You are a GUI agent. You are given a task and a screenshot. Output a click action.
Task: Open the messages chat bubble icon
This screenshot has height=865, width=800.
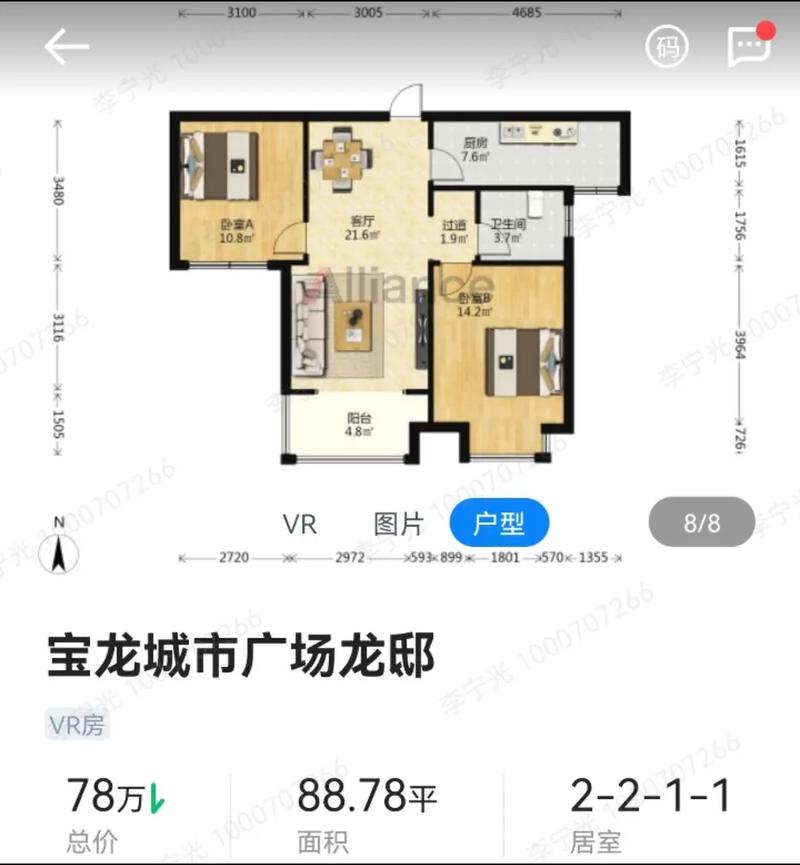[x=749, y=45]
